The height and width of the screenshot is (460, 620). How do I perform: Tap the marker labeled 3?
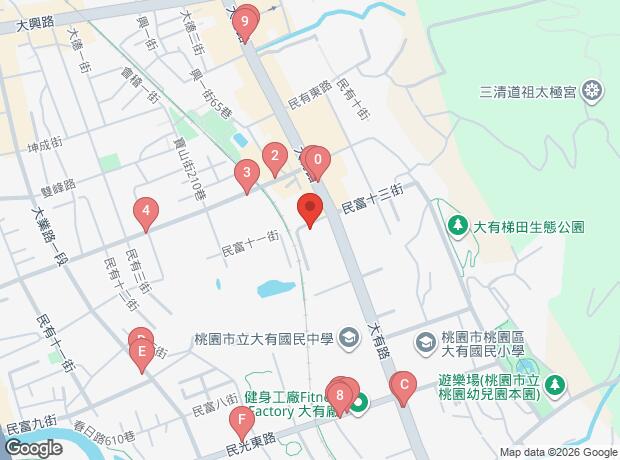[247, 176]
